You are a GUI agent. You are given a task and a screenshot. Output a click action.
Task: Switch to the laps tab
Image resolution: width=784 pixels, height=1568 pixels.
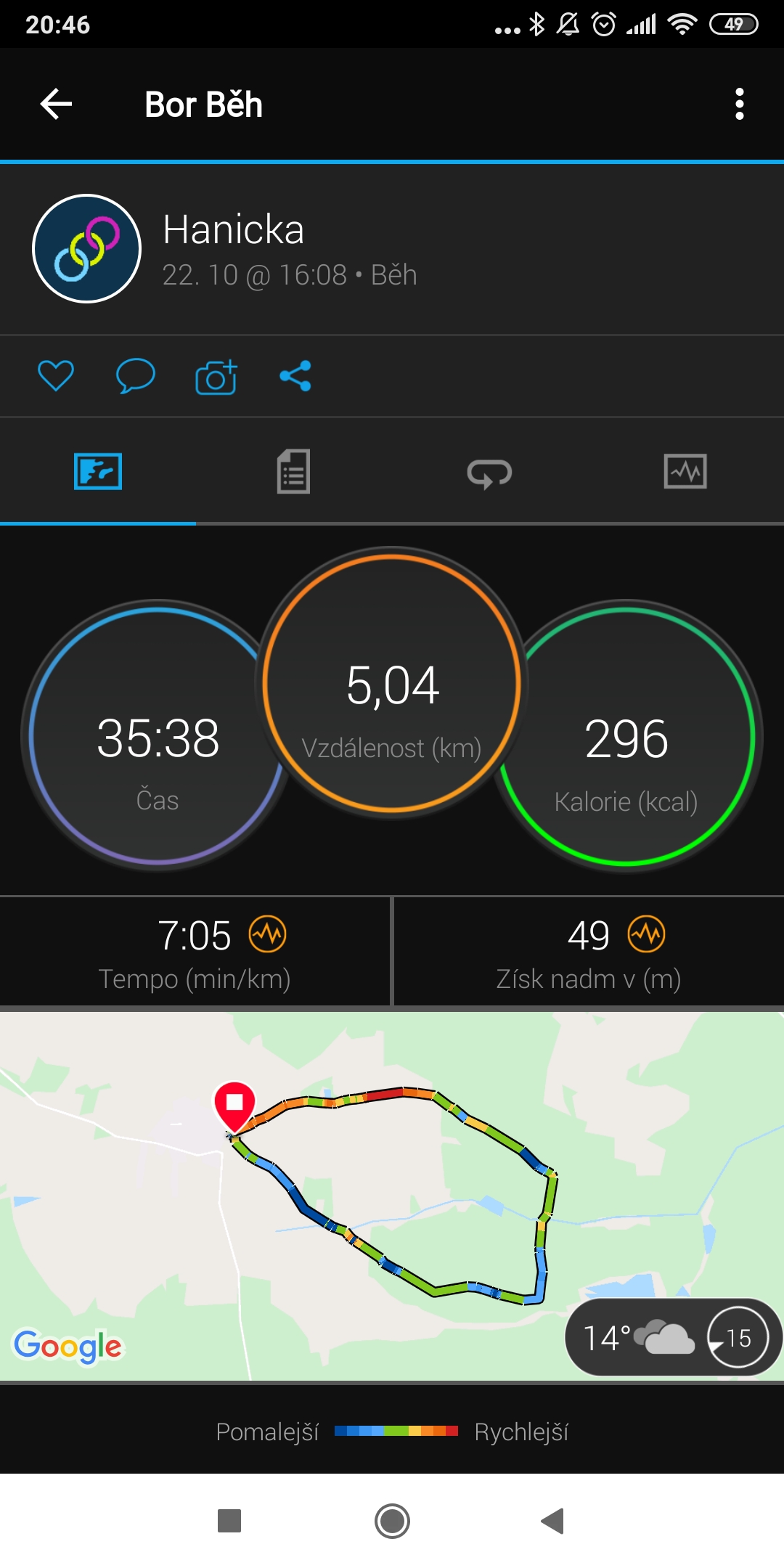(x=489, y=473)
